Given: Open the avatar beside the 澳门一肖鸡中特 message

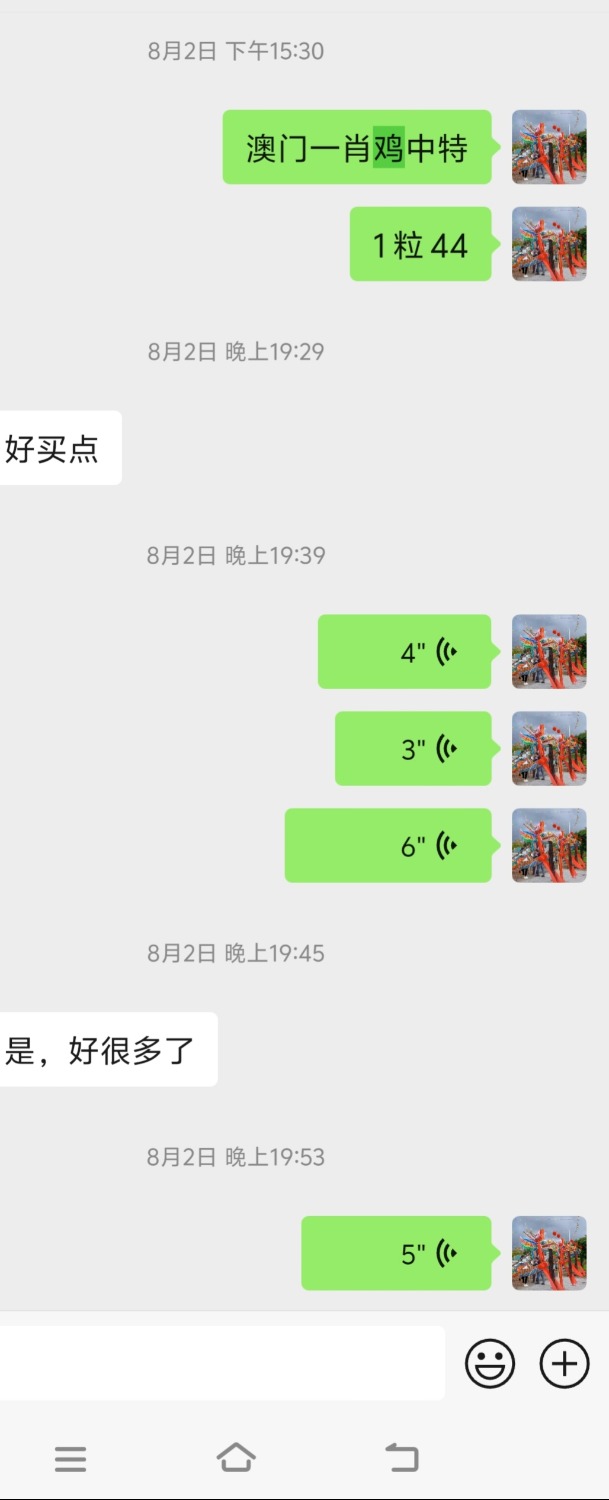Looking at the screenshot, I should pos(549,147).
